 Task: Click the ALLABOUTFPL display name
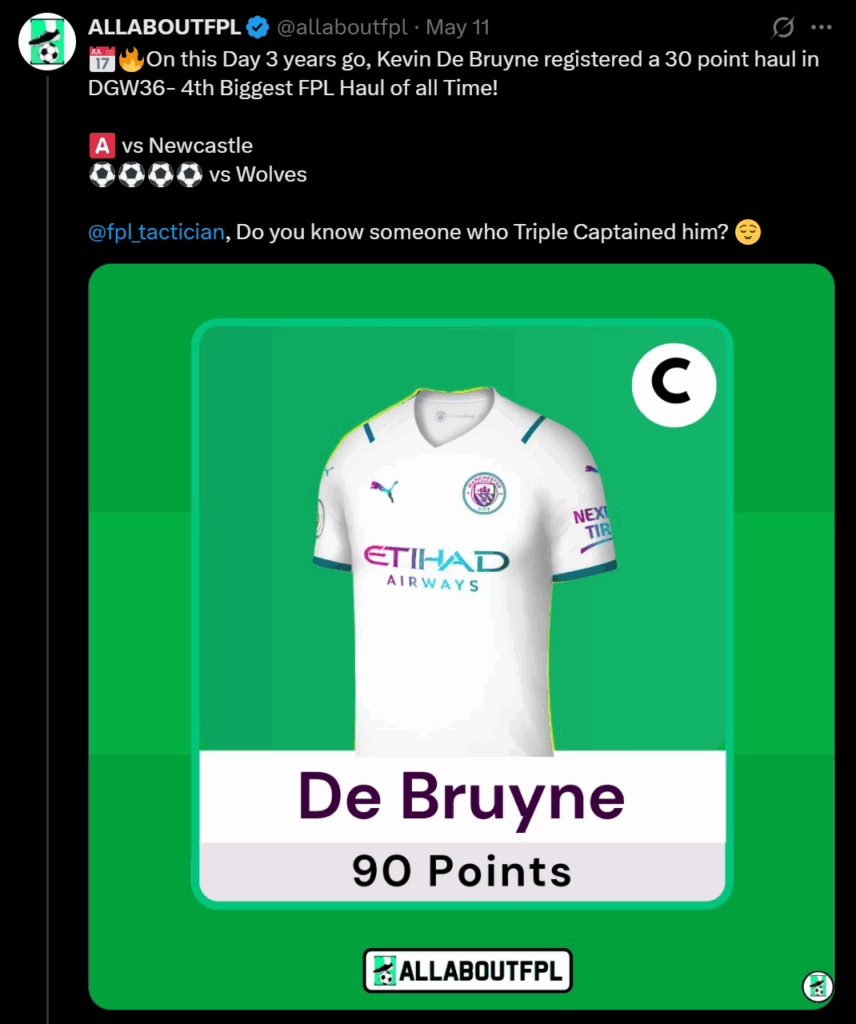(163, 28)
